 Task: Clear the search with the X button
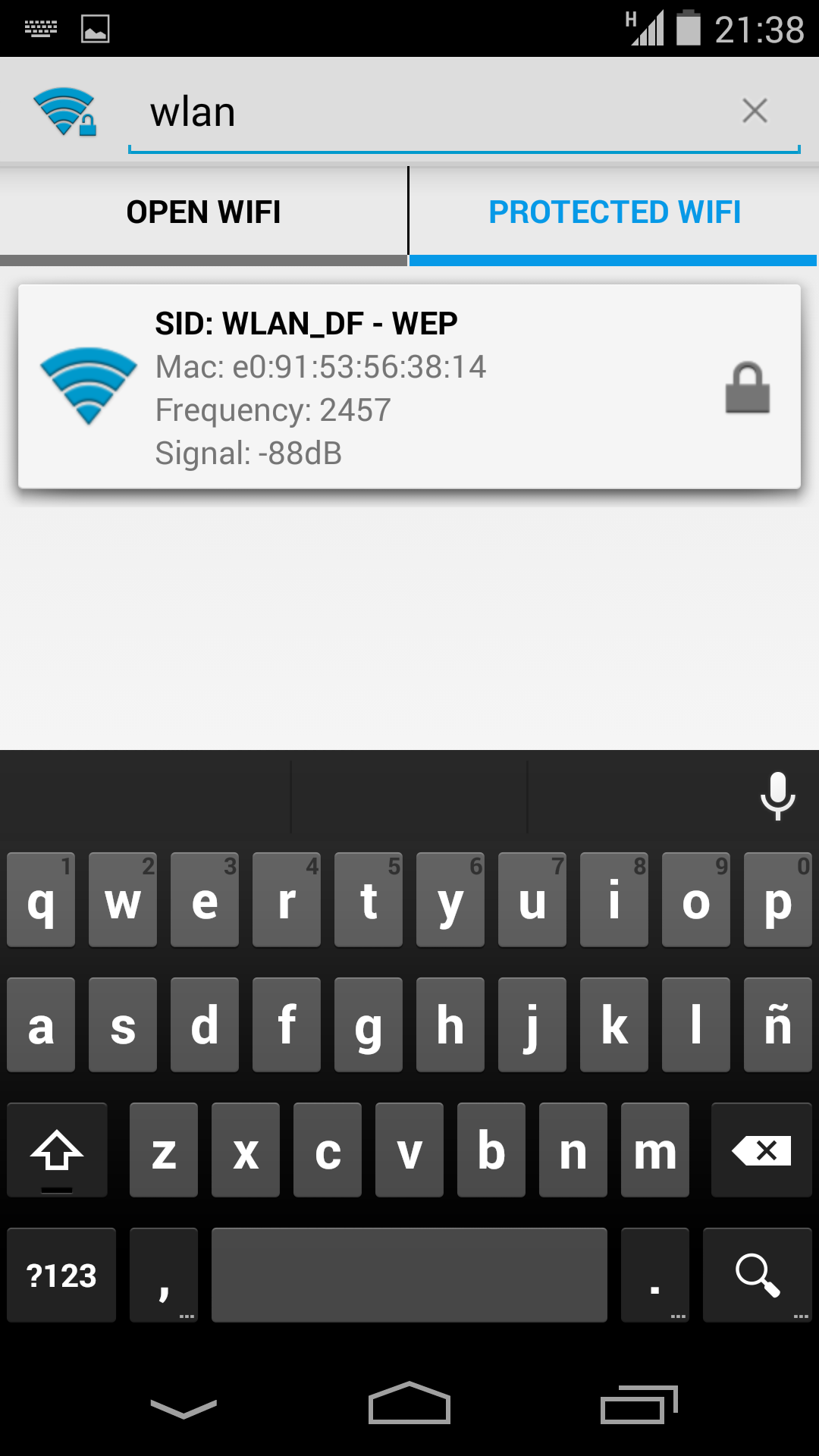pos(755,110)
